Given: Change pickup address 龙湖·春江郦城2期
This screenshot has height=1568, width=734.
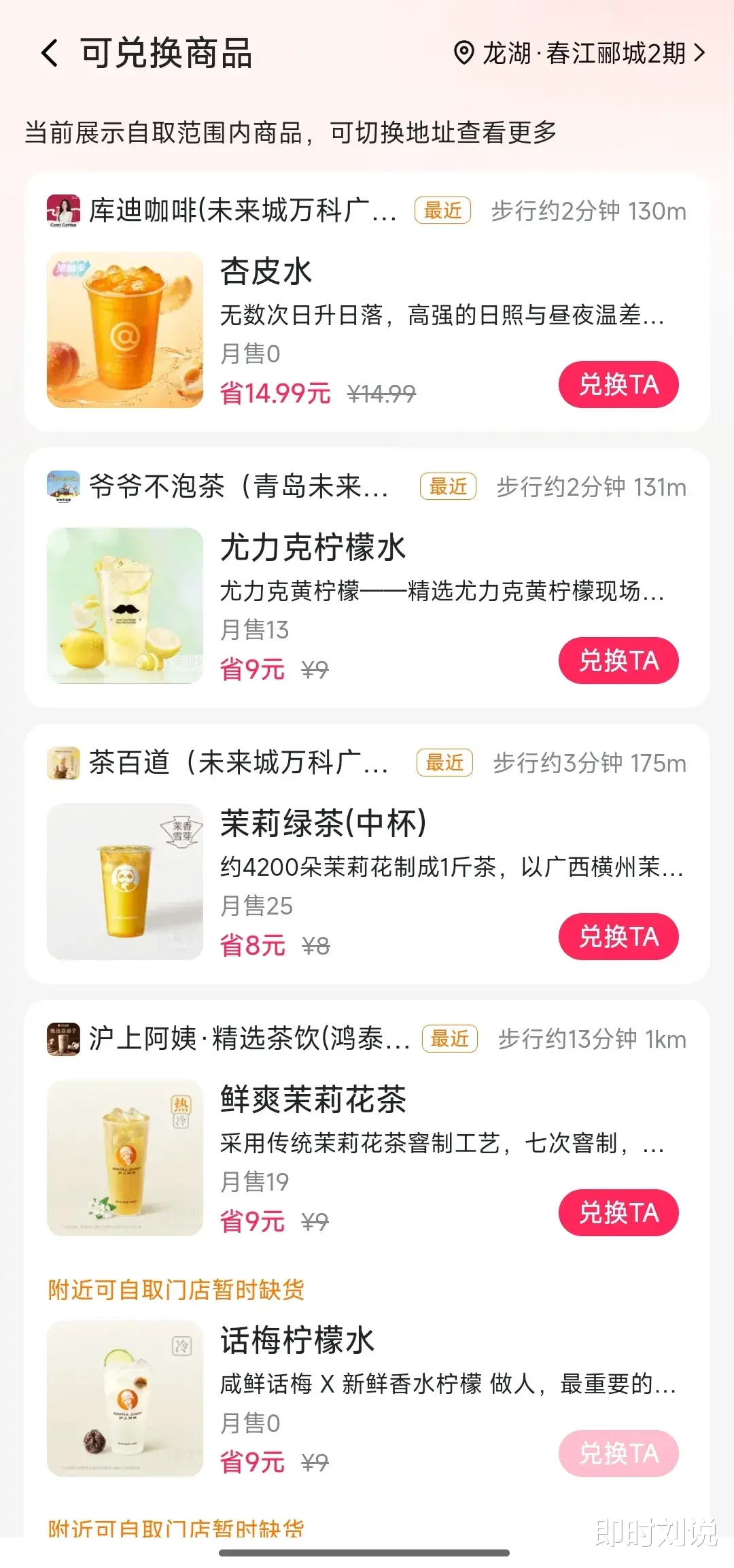Looking at the screenshot, I should click(580, 53).
